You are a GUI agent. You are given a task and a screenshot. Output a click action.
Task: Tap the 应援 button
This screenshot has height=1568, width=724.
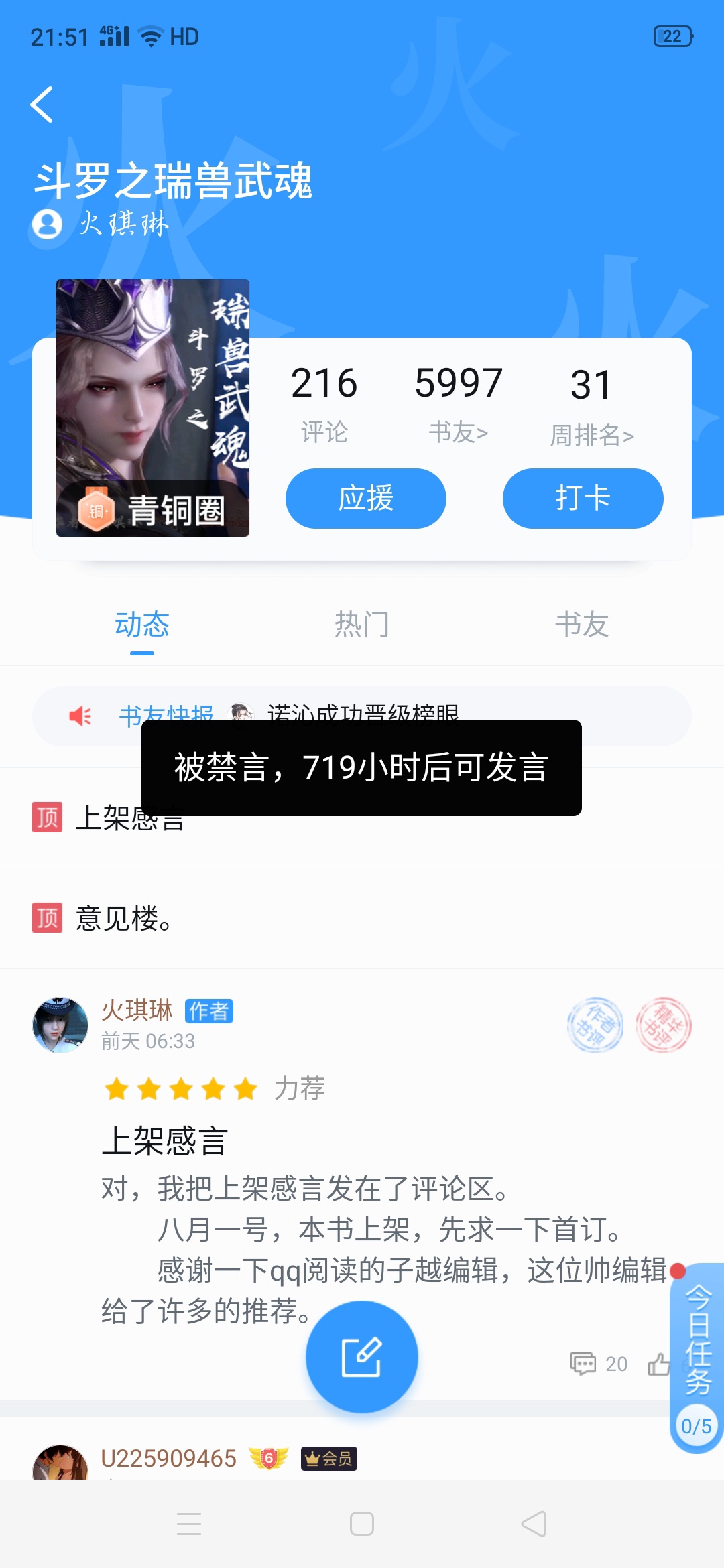click(365, 499)
